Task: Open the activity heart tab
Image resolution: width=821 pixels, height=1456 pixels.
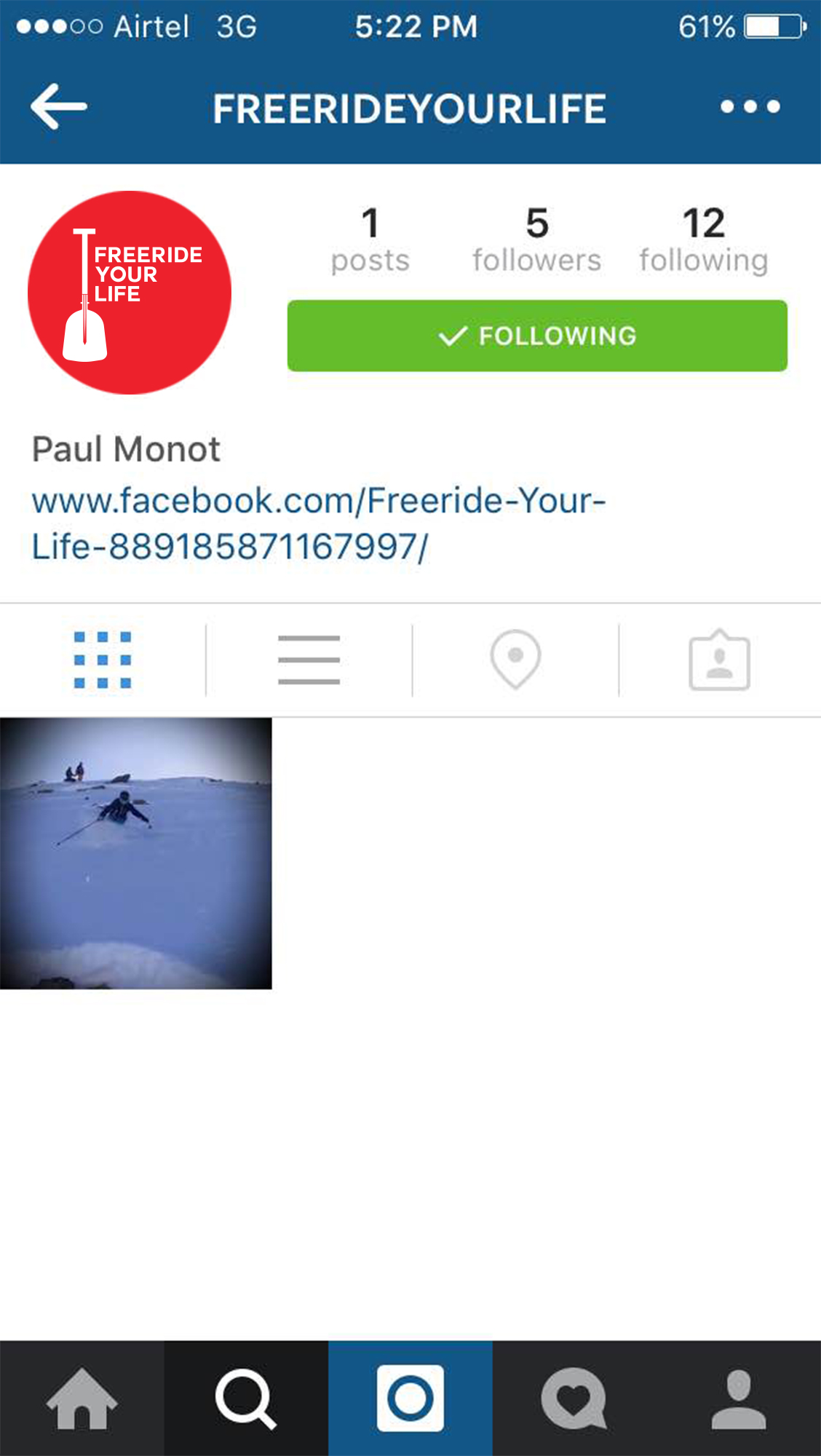Action: tap(574, 1398)
